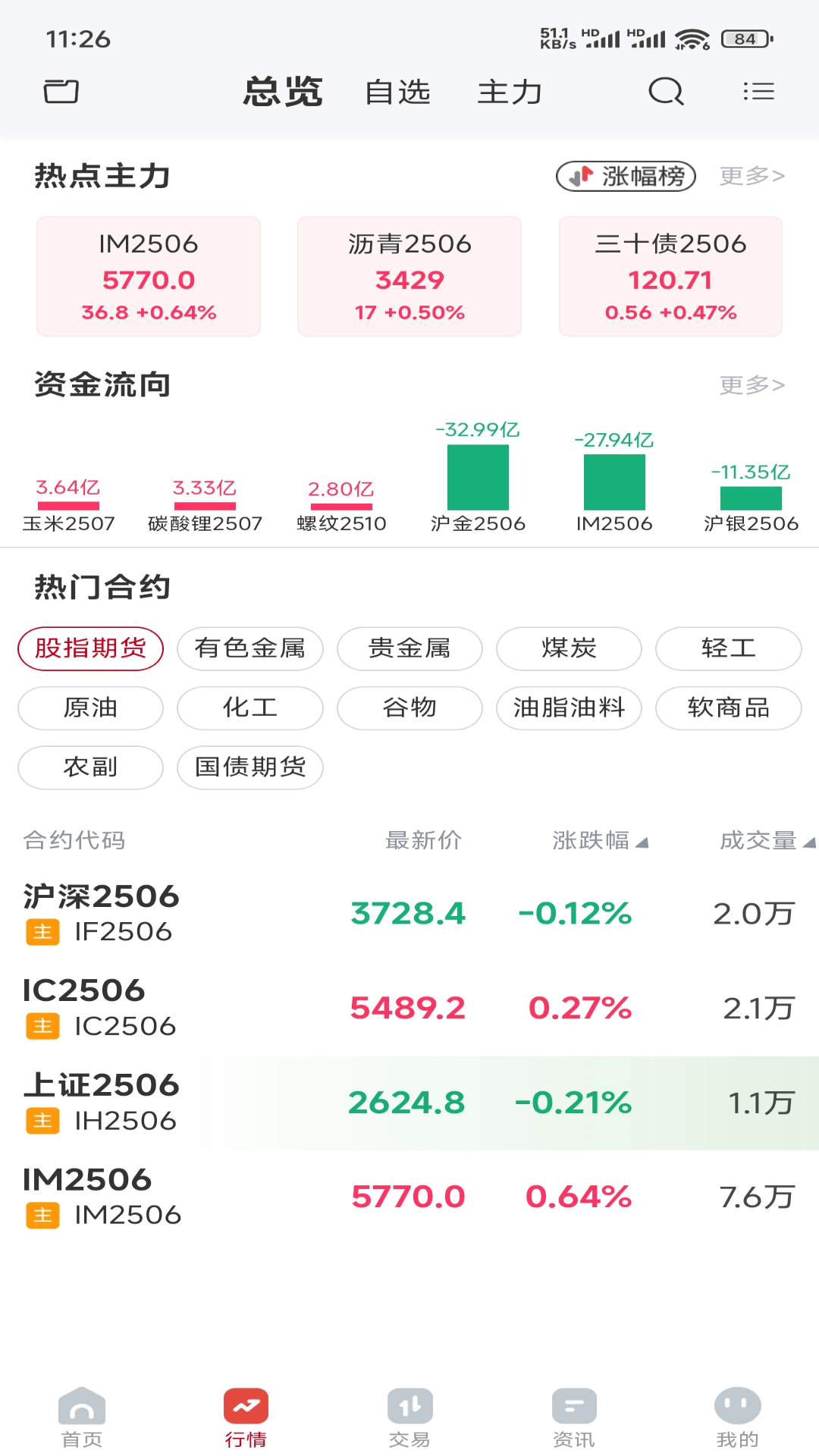Open the IM2506 hot contract card

click(148, 275)
